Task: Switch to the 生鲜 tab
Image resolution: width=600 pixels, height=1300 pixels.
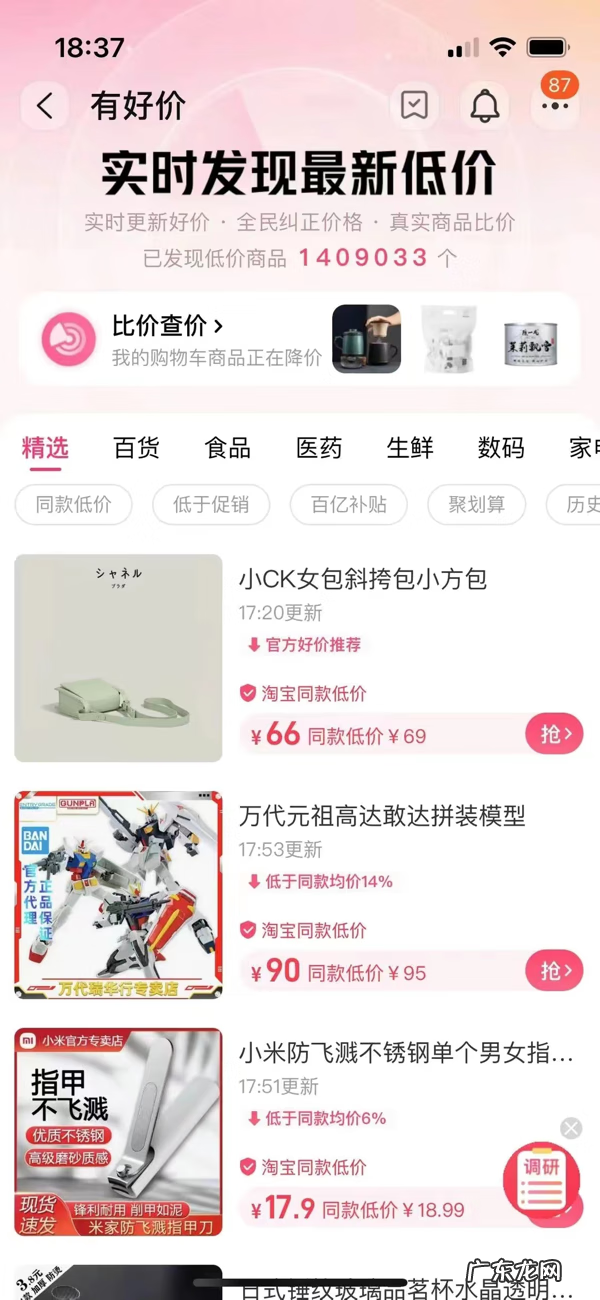Action: (410, 448)
